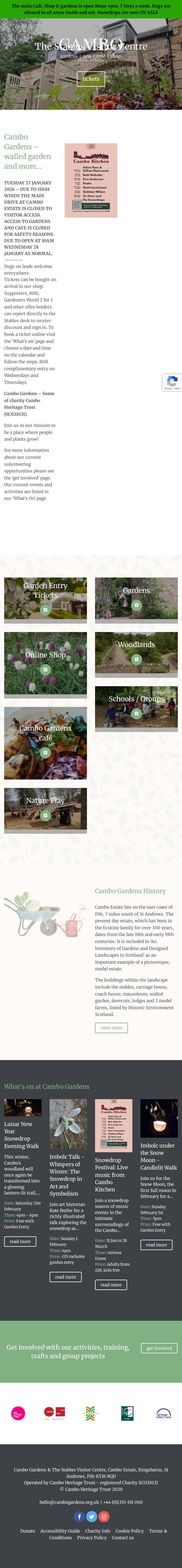Viewport: 182px width, 1568px height.
Task: Tap the tickets button in the header
Action: (x=90, y=79)
